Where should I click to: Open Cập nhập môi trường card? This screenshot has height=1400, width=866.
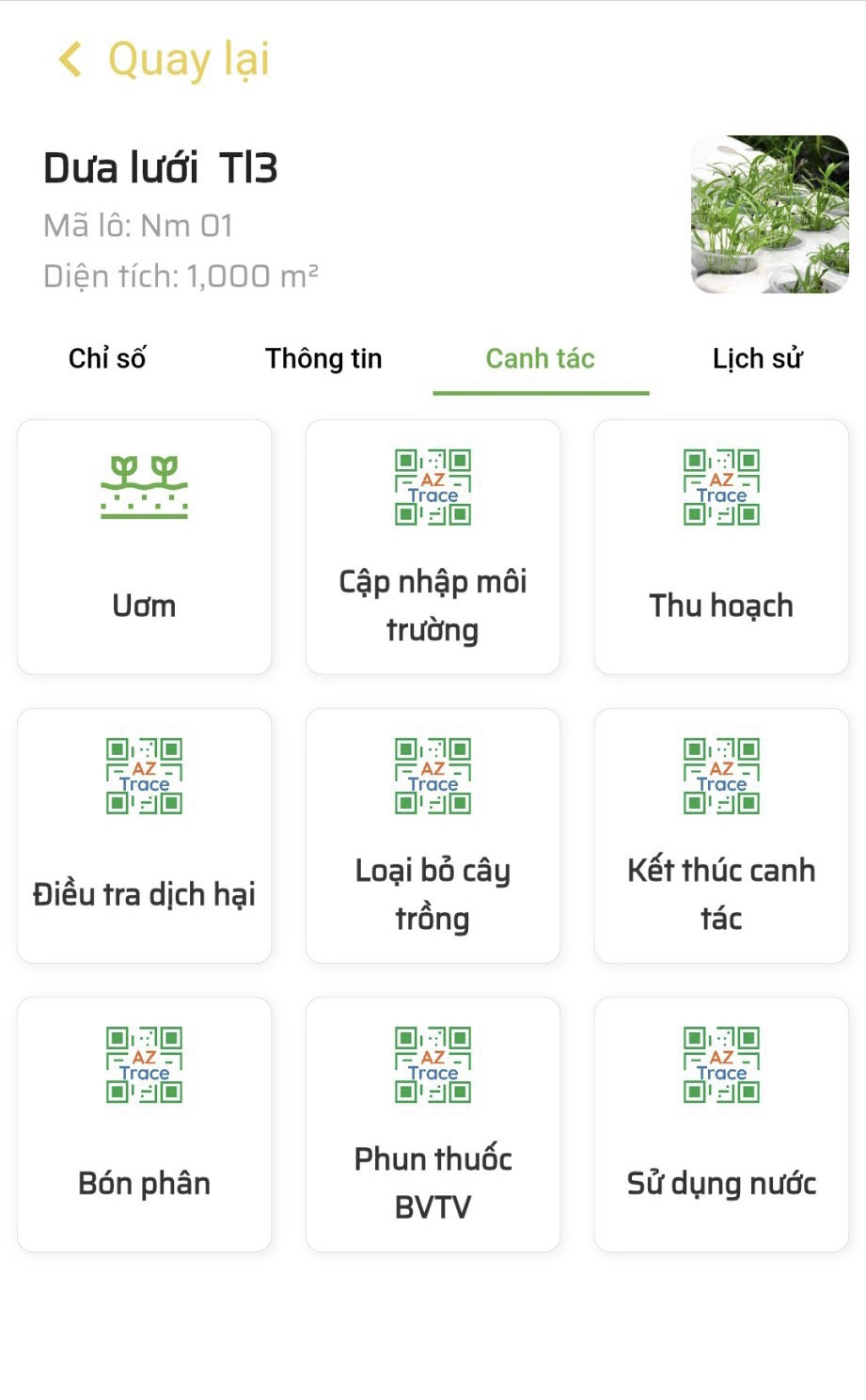[x=433, y=546]
